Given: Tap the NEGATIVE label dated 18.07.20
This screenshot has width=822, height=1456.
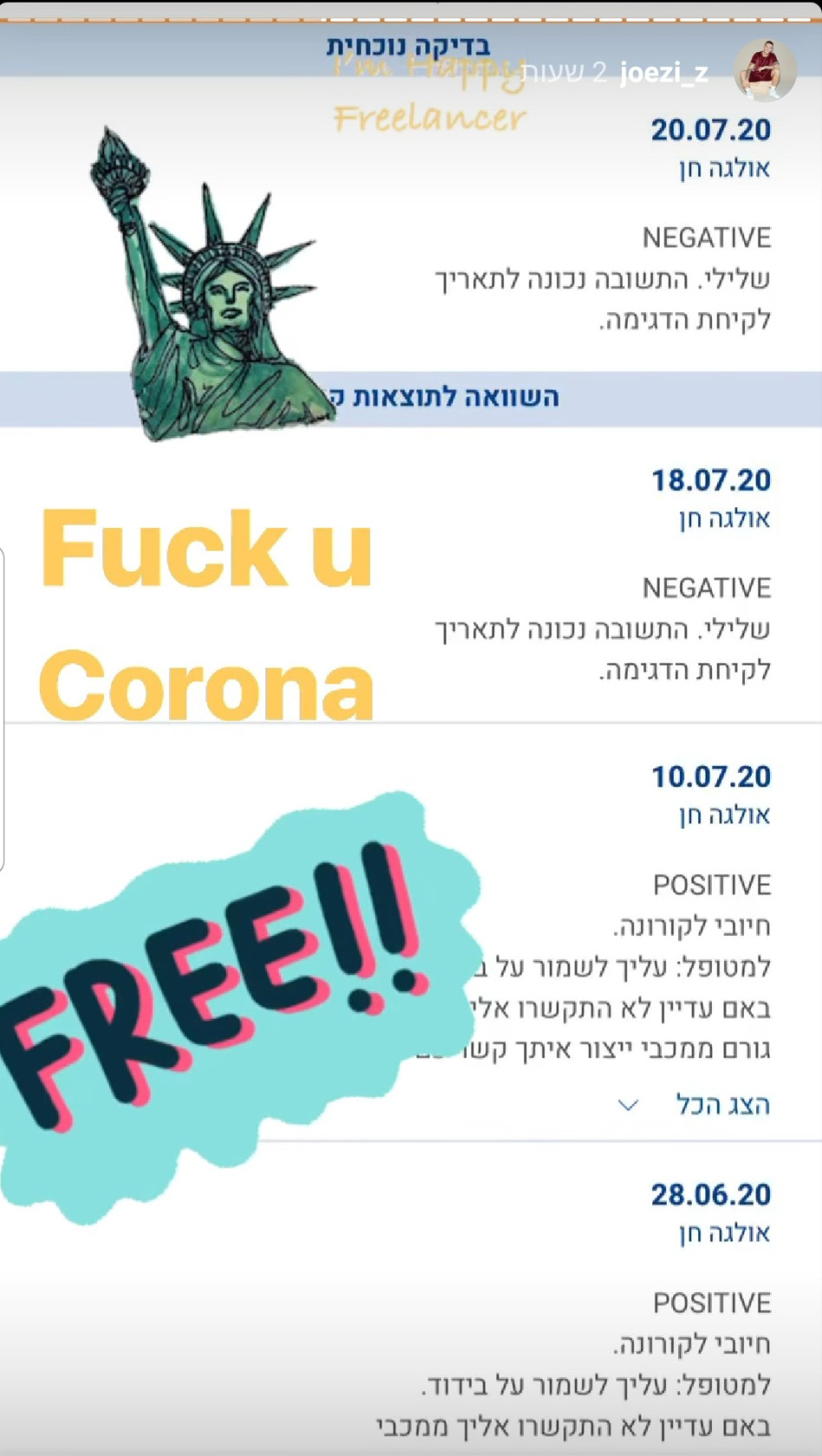Looking at the screenshot, I should pos(707,587).
